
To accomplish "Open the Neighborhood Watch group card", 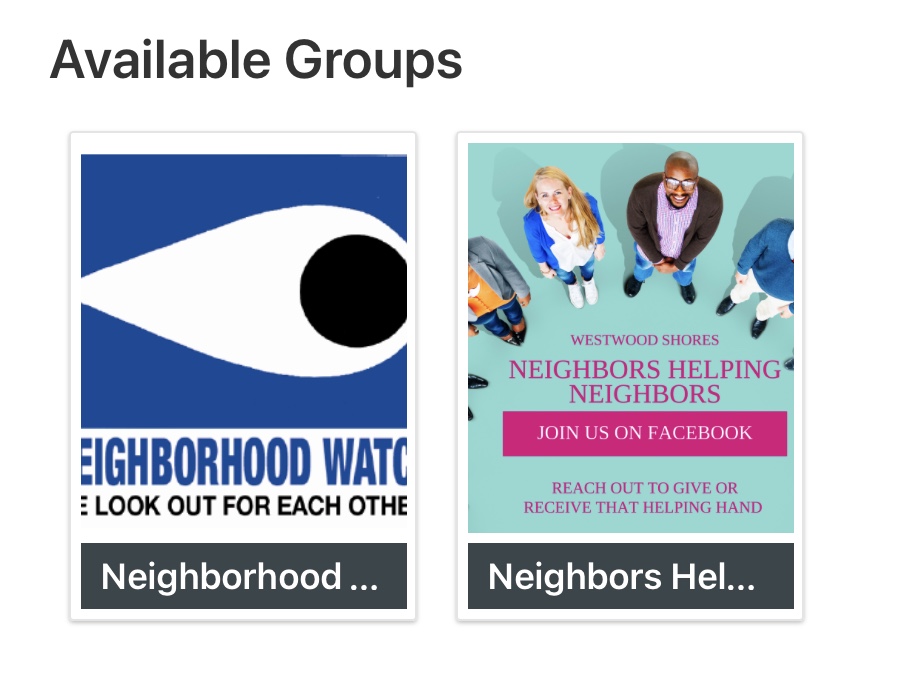I will pos(243,375).
